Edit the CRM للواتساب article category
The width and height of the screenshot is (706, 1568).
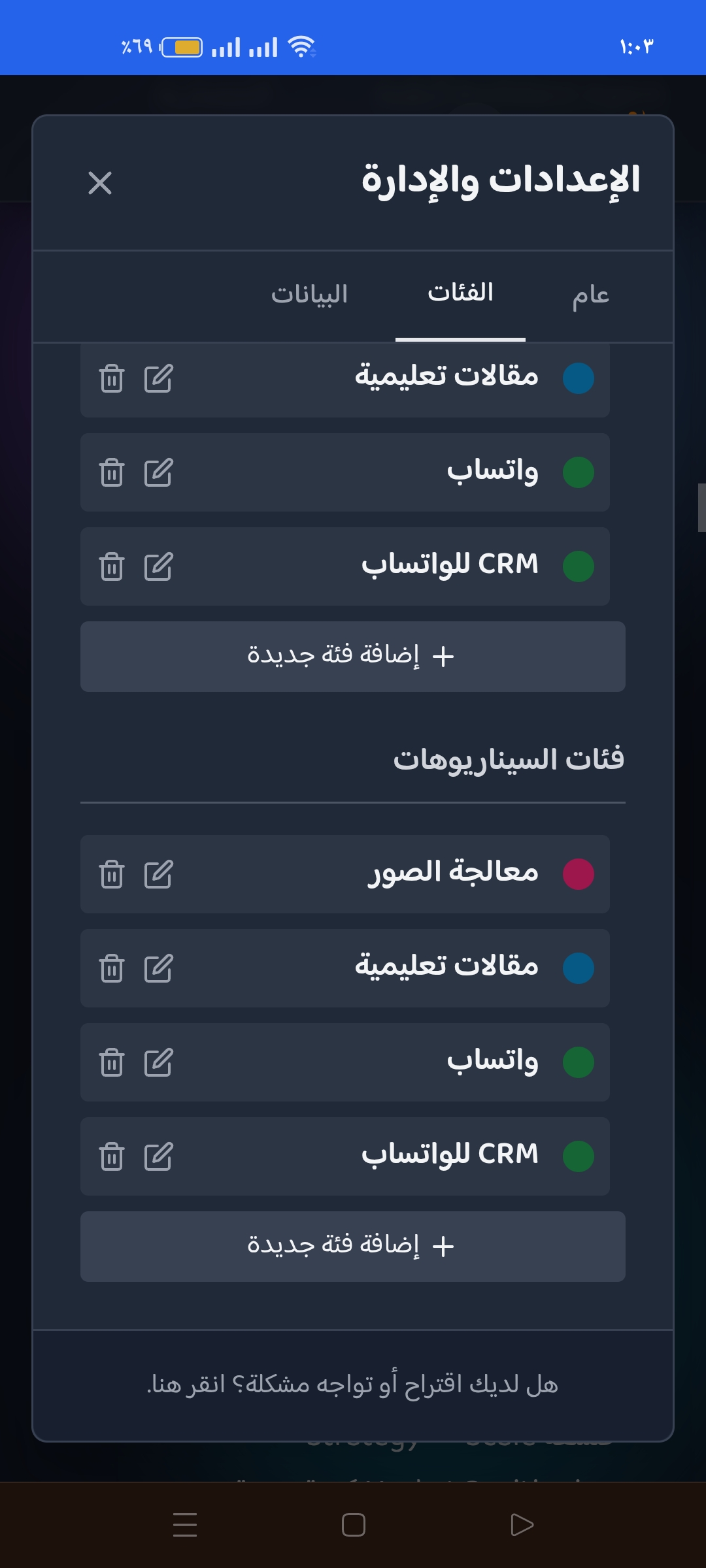(158, 567)
